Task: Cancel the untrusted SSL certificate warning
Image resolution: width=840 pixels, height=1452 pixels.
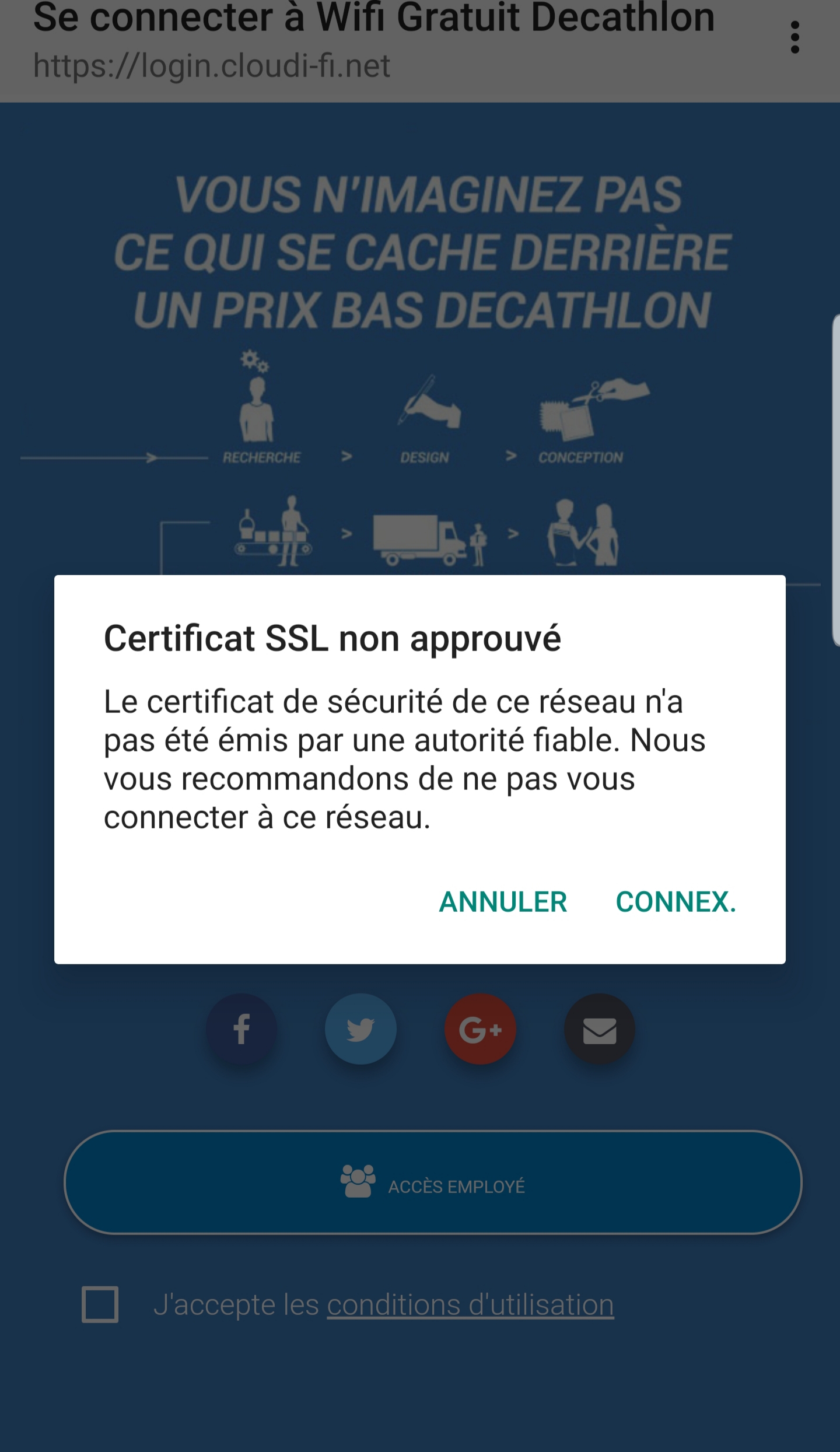Action: pyautogui.click(x=503, y=902)
